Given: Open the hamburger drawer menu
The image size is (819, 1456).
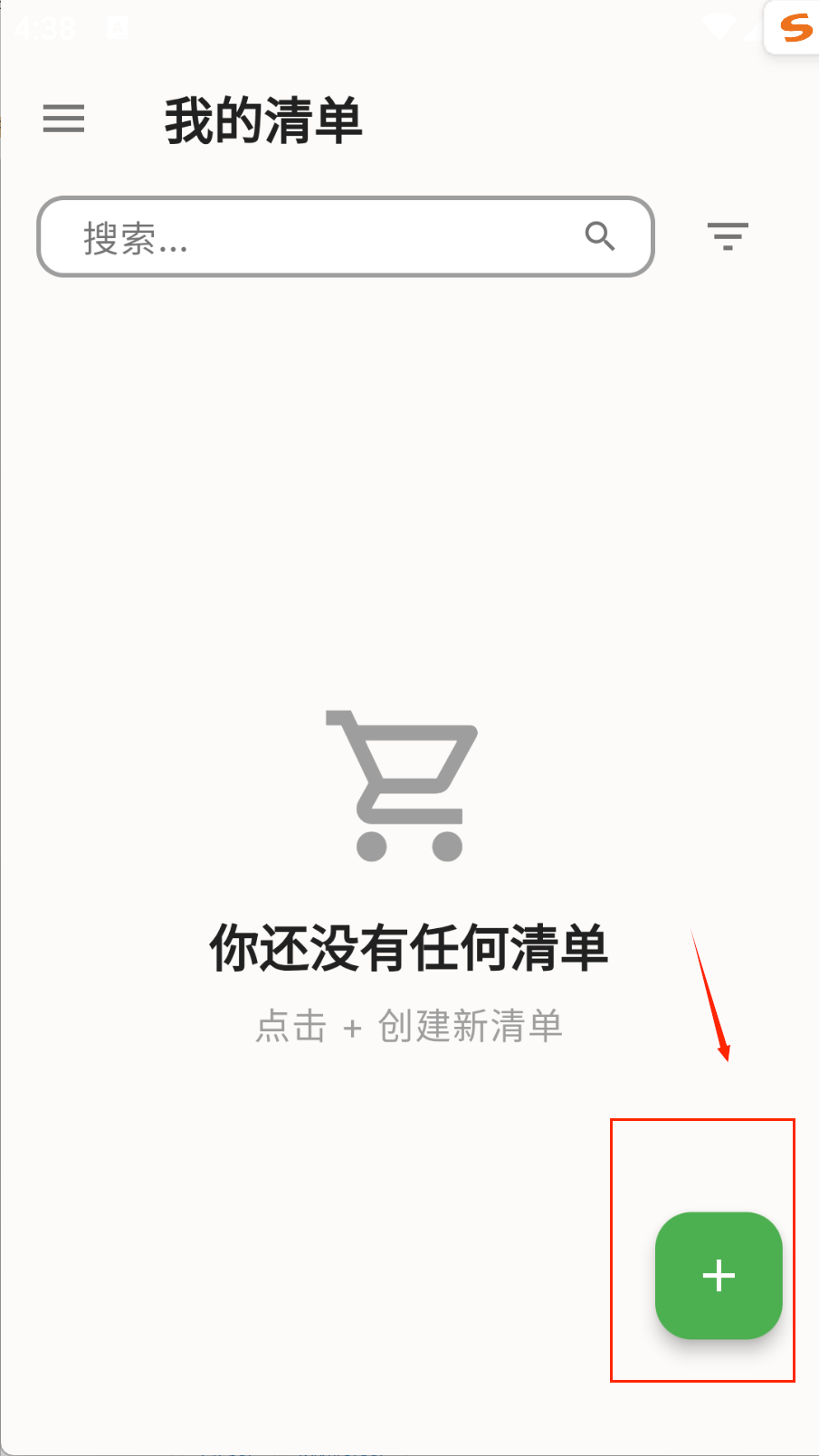Looking at the screenshot, I should pos(63,119).
